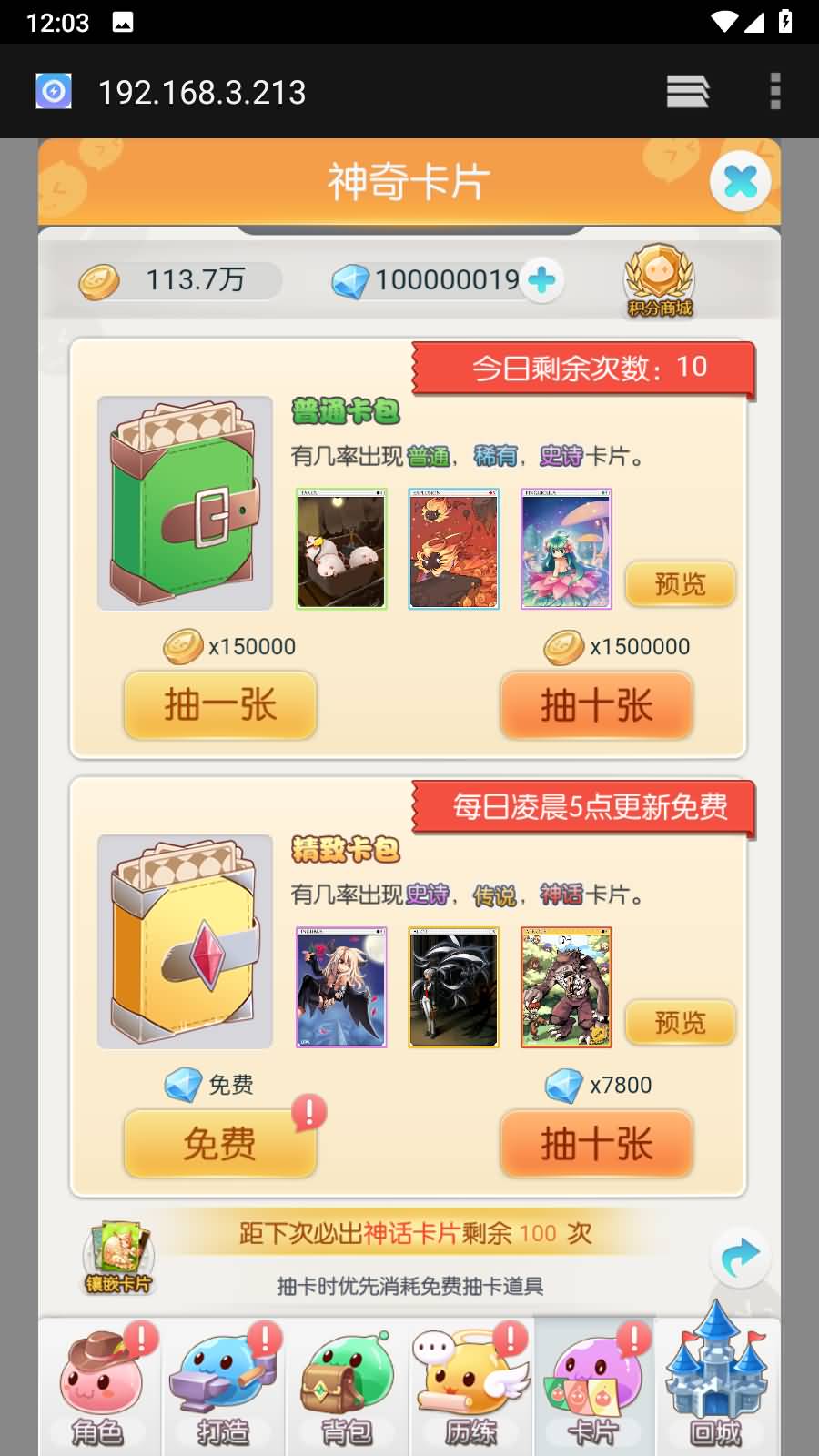
Task: Switch to the 打造 tab
Action: [224, 1387]
